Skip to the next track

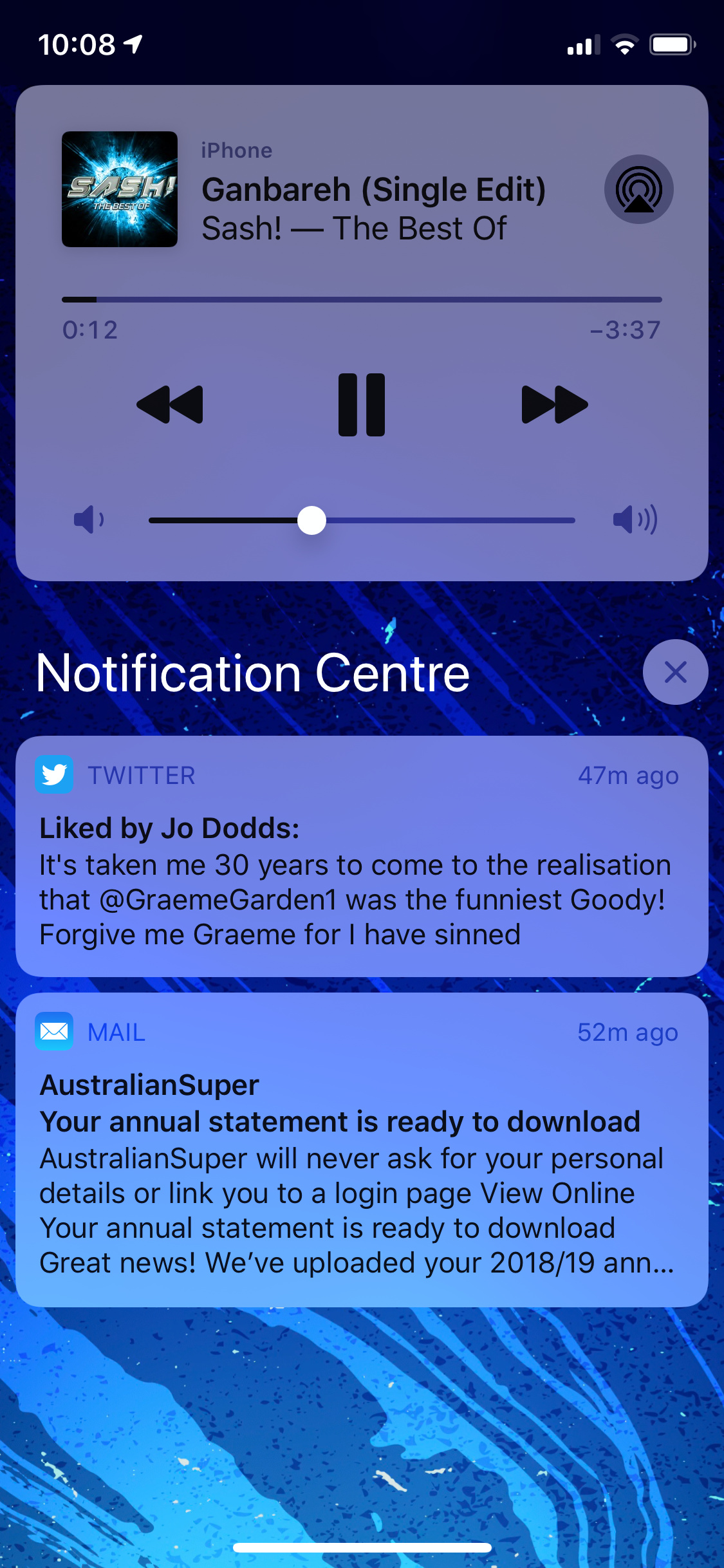click(555, 405)
